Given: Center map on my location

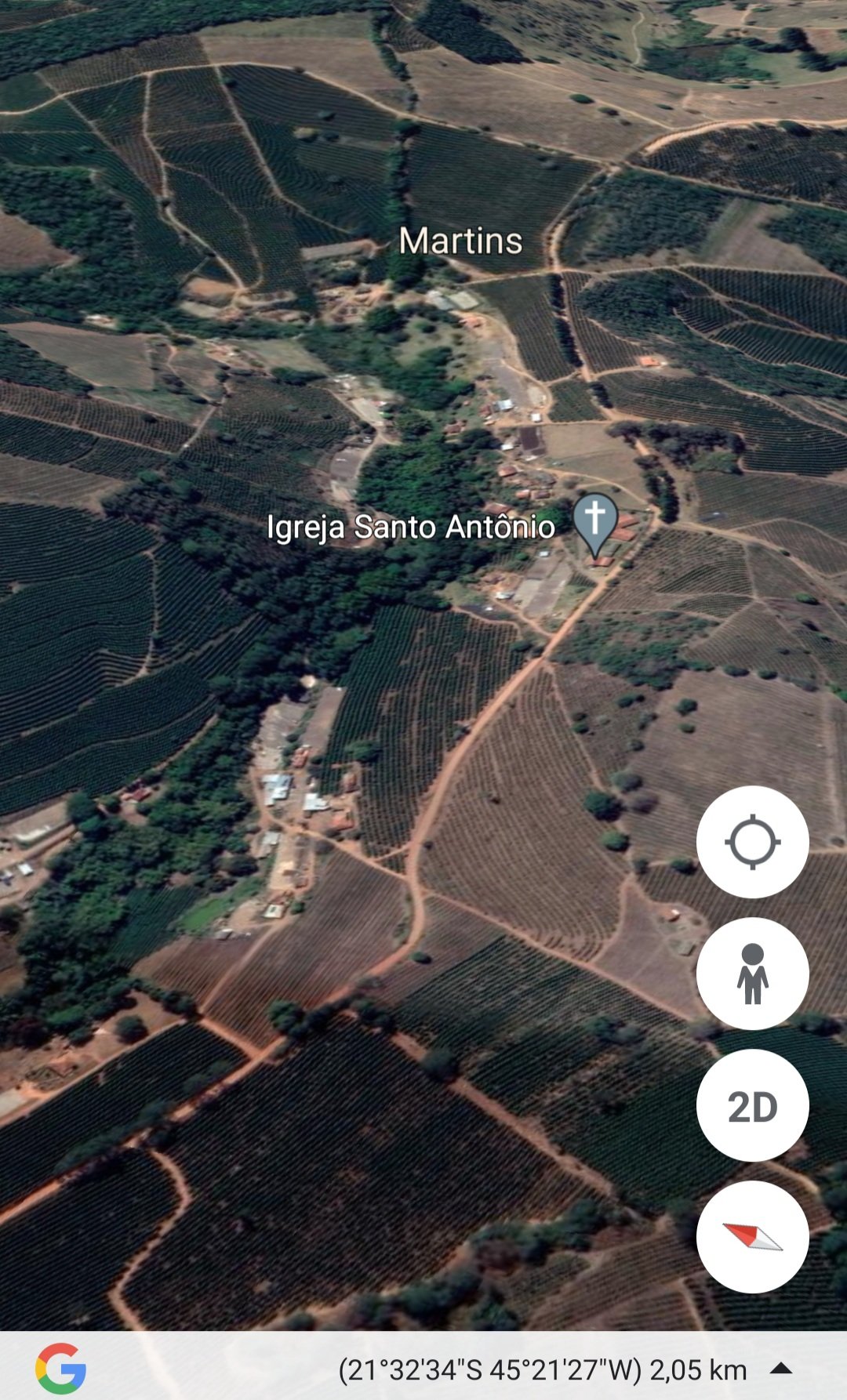Looking at the screenshot, I should pos(752,842).
